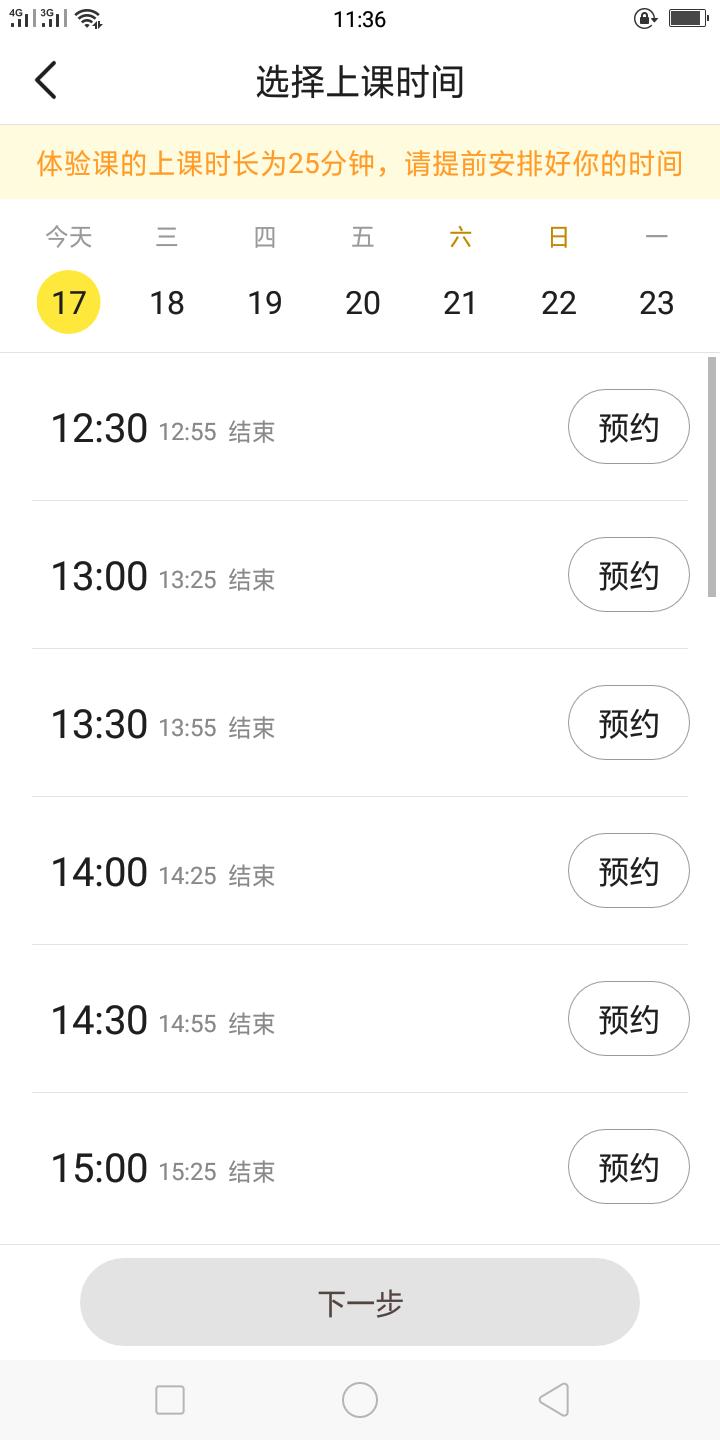Select Monday the 23rd
Screen dimensions: 720x1440
[x=656, y=302]
